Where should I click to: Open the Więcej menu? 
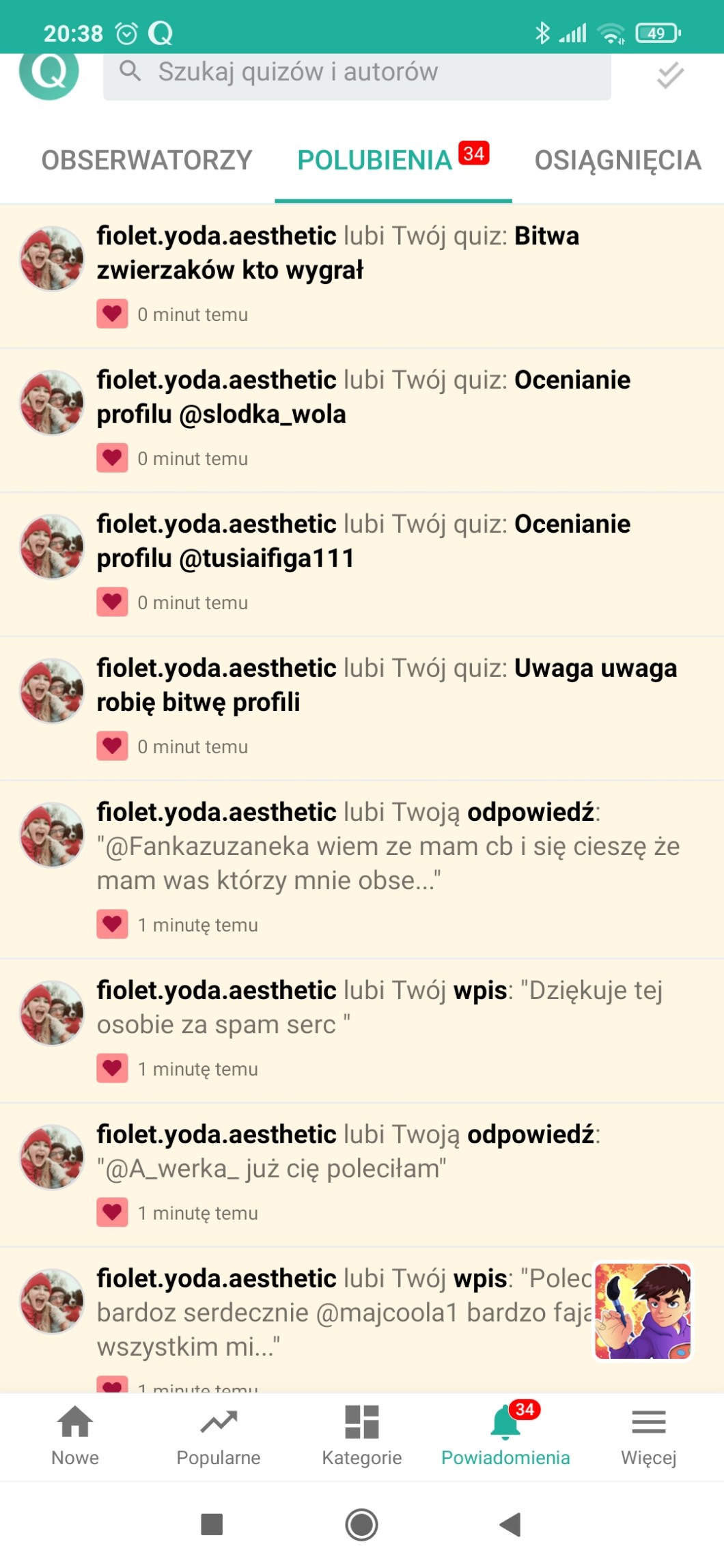[x=648, y=1436]
